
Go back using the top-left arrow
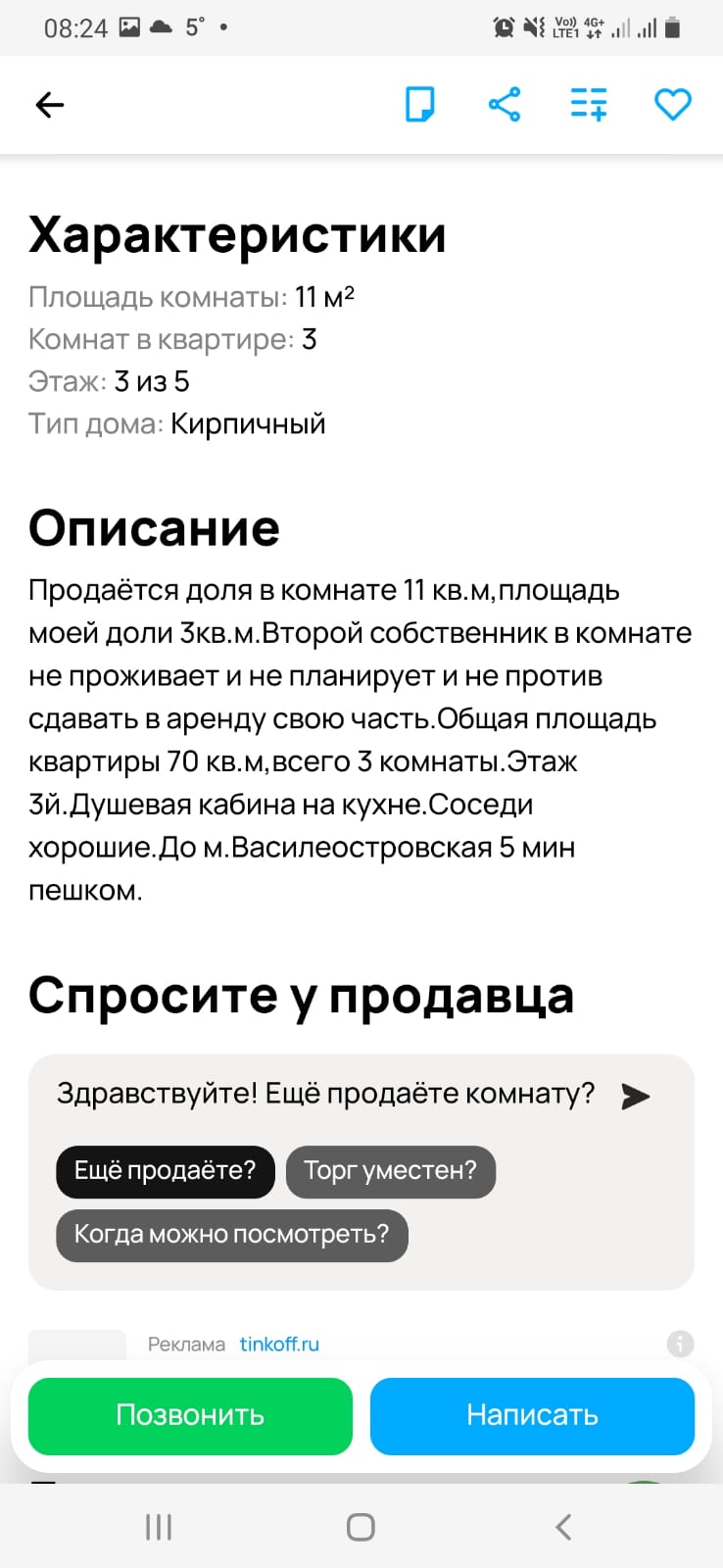point(49,104)
